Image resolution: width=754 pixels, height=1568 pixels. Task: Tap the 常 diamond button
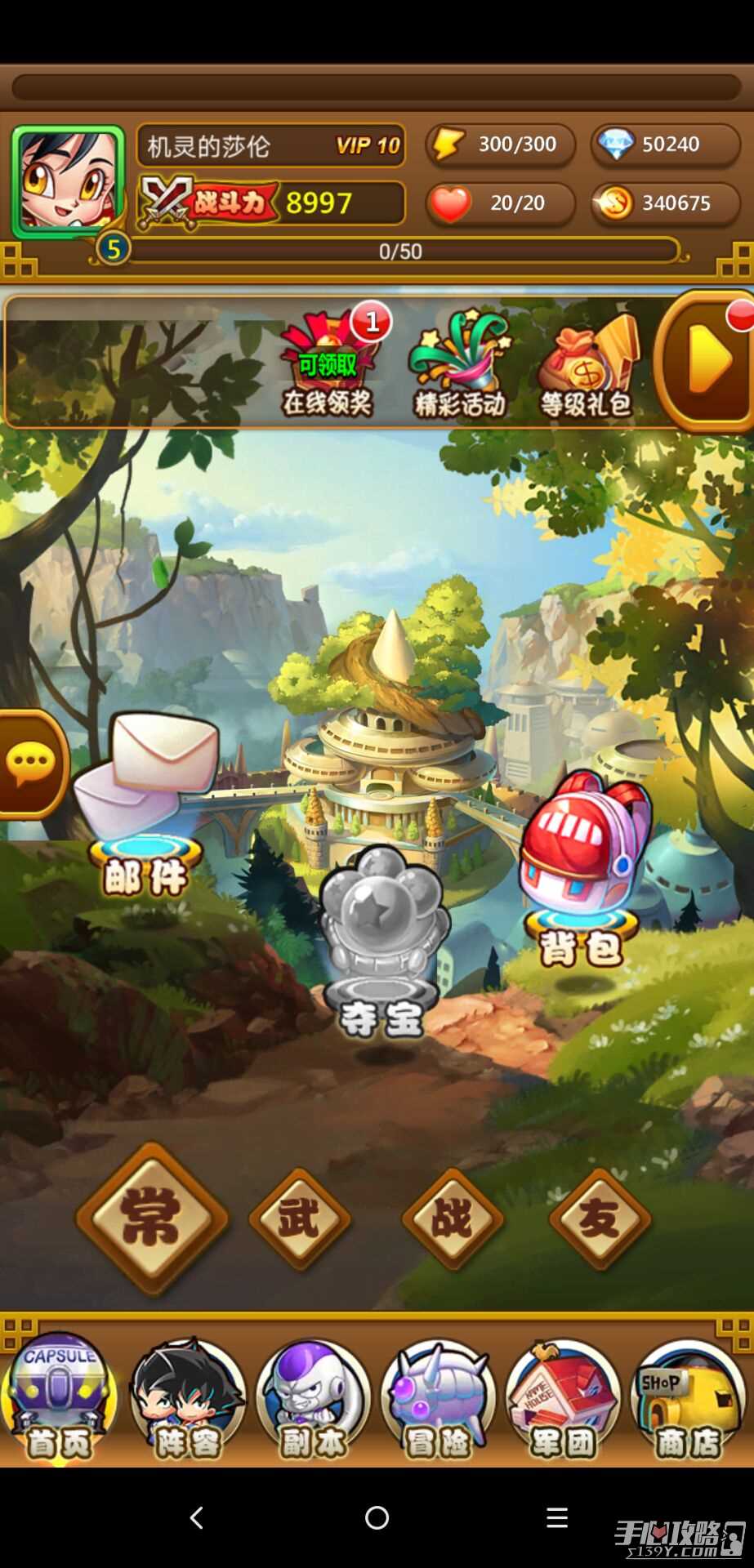click(x=151, y=1218)
